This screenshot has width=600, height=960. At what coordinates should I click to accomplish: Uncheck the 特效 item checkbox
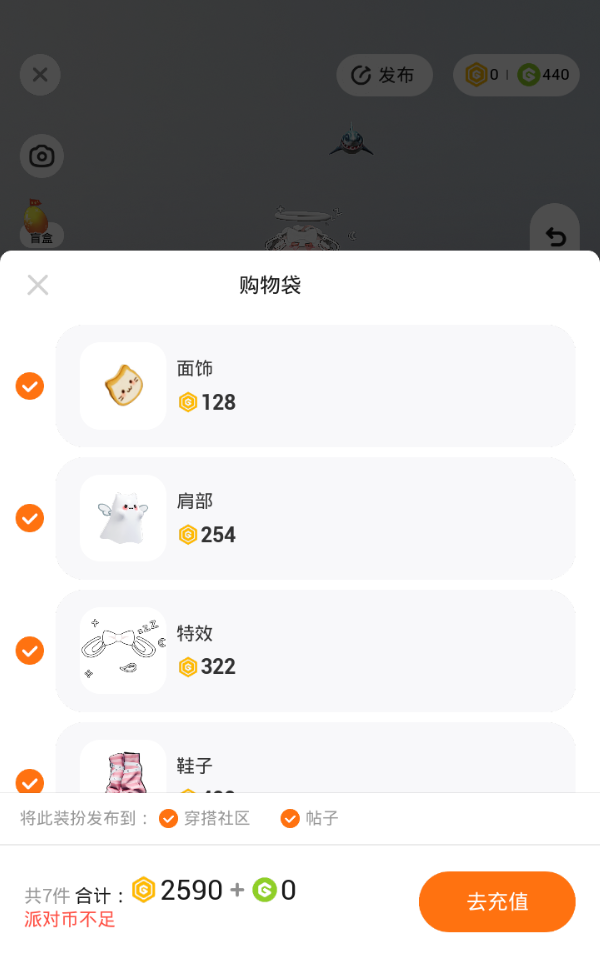point(30,650)
